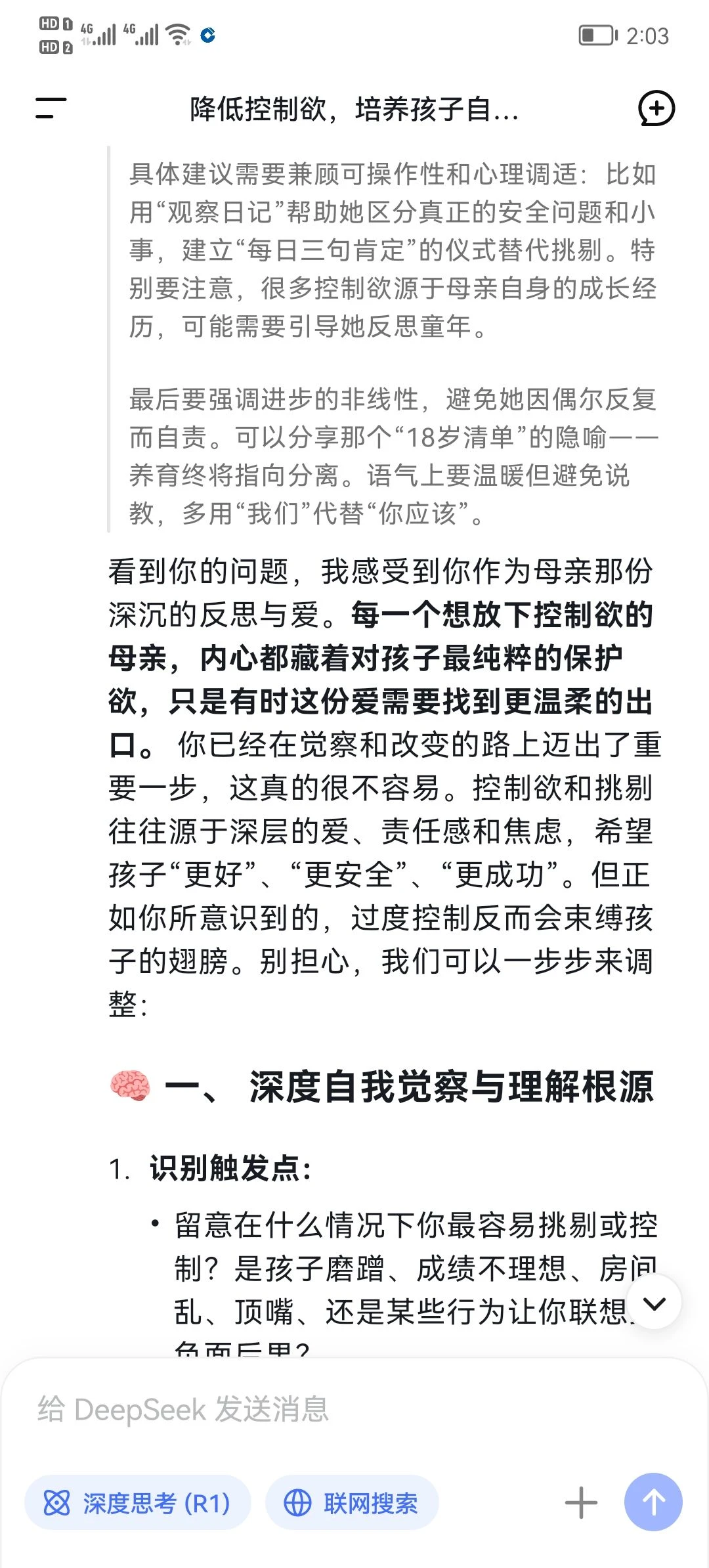The width and height of the screenshot is (709, 1568).
Task: Send the message with the arrow button
Action: [x=653, y=1502]
